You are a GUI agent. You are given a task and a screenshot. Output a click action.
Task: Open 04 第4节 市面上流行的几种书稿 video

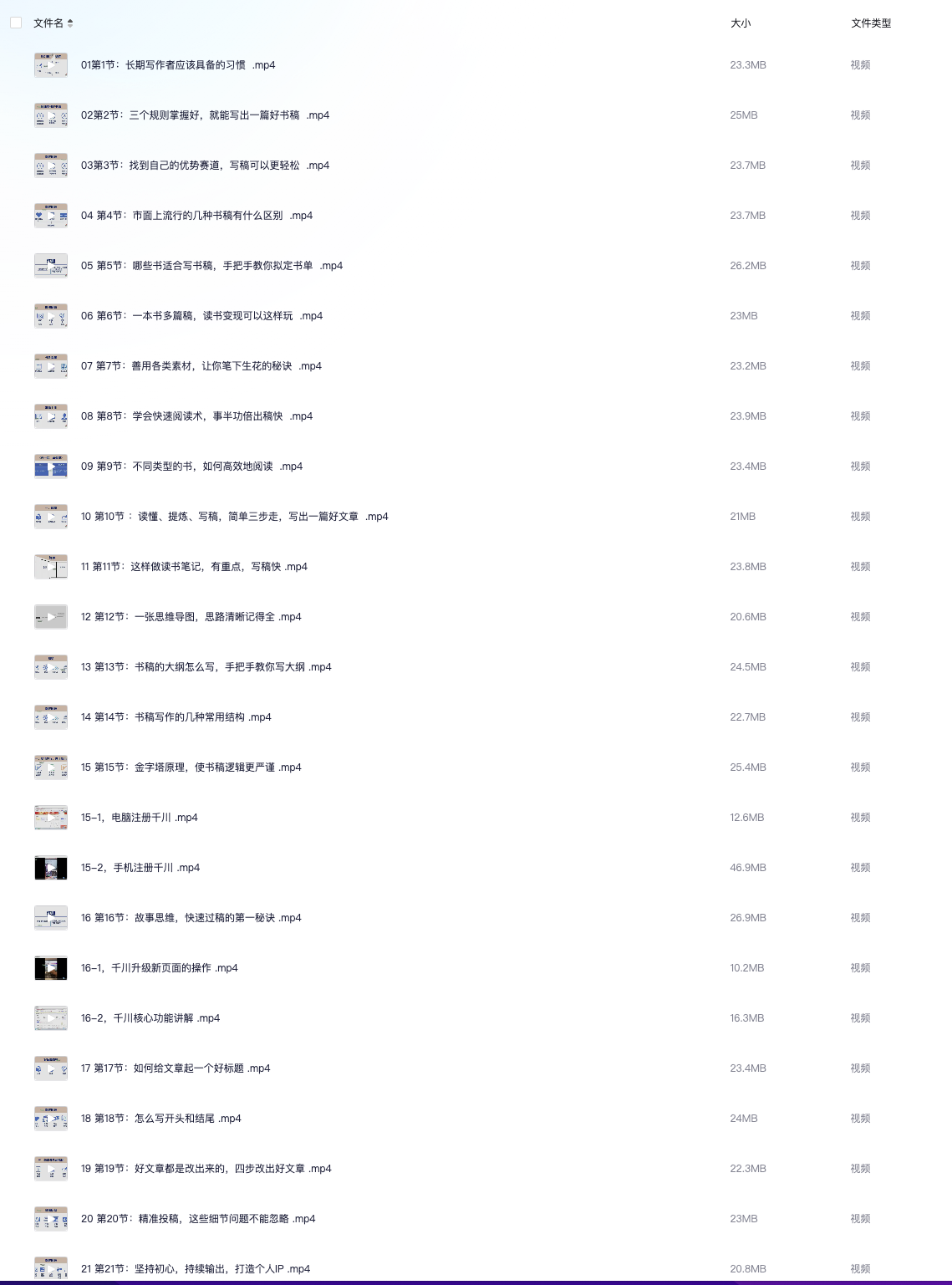(196, 216)
